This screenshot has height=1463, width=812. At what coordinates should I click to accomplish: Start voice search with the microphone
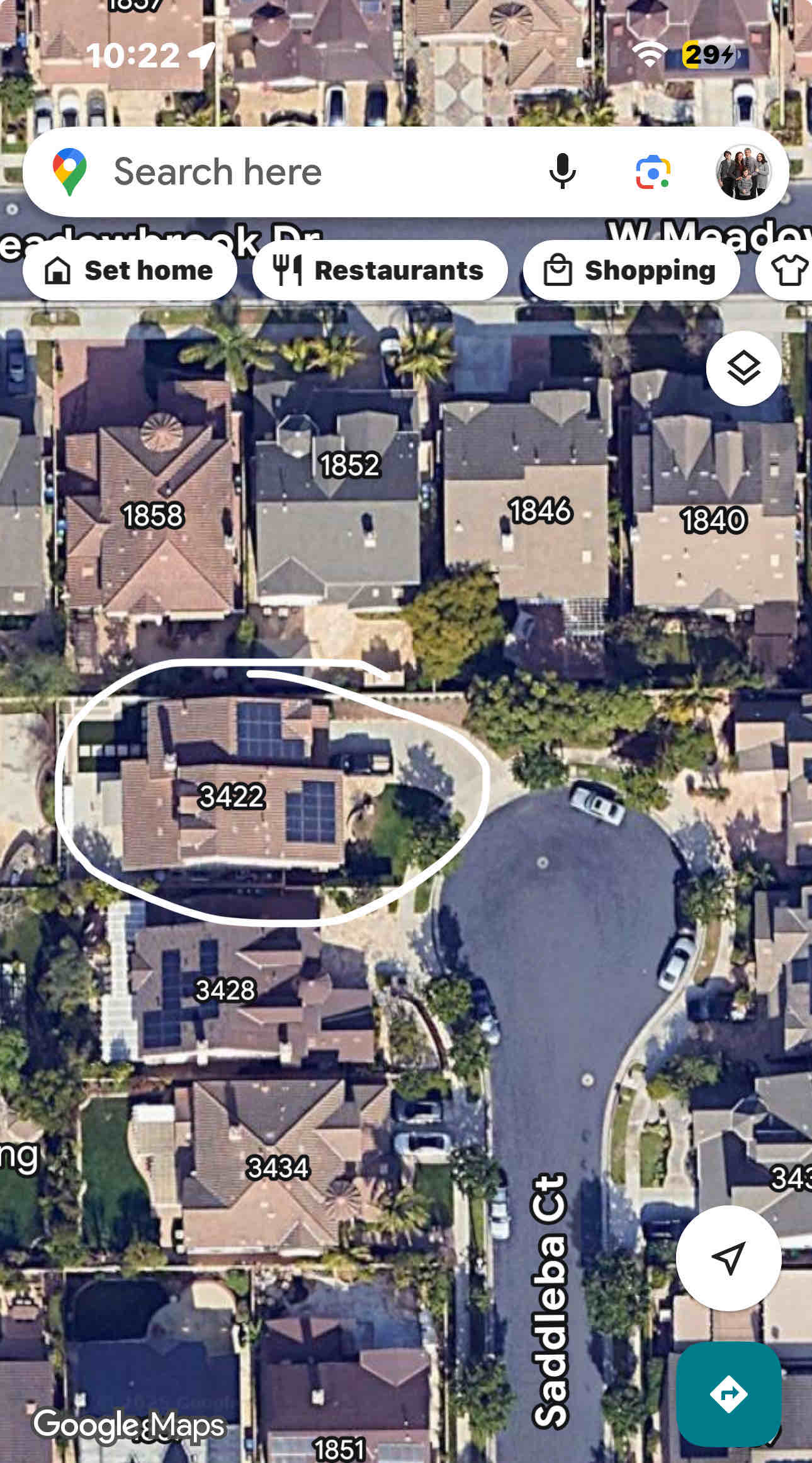click(x=562, y=171)
